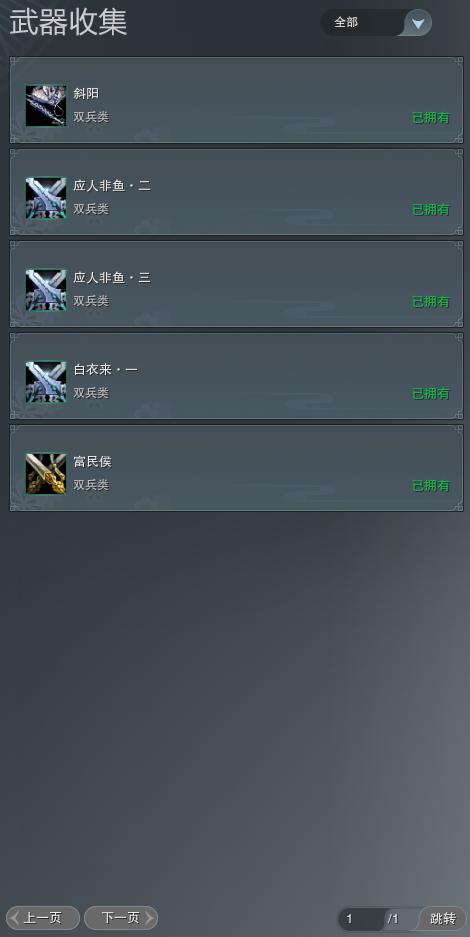Open the 应人非鱼·二 weapon entry
This screenshot has height=937, width=470.
[236, 192]
